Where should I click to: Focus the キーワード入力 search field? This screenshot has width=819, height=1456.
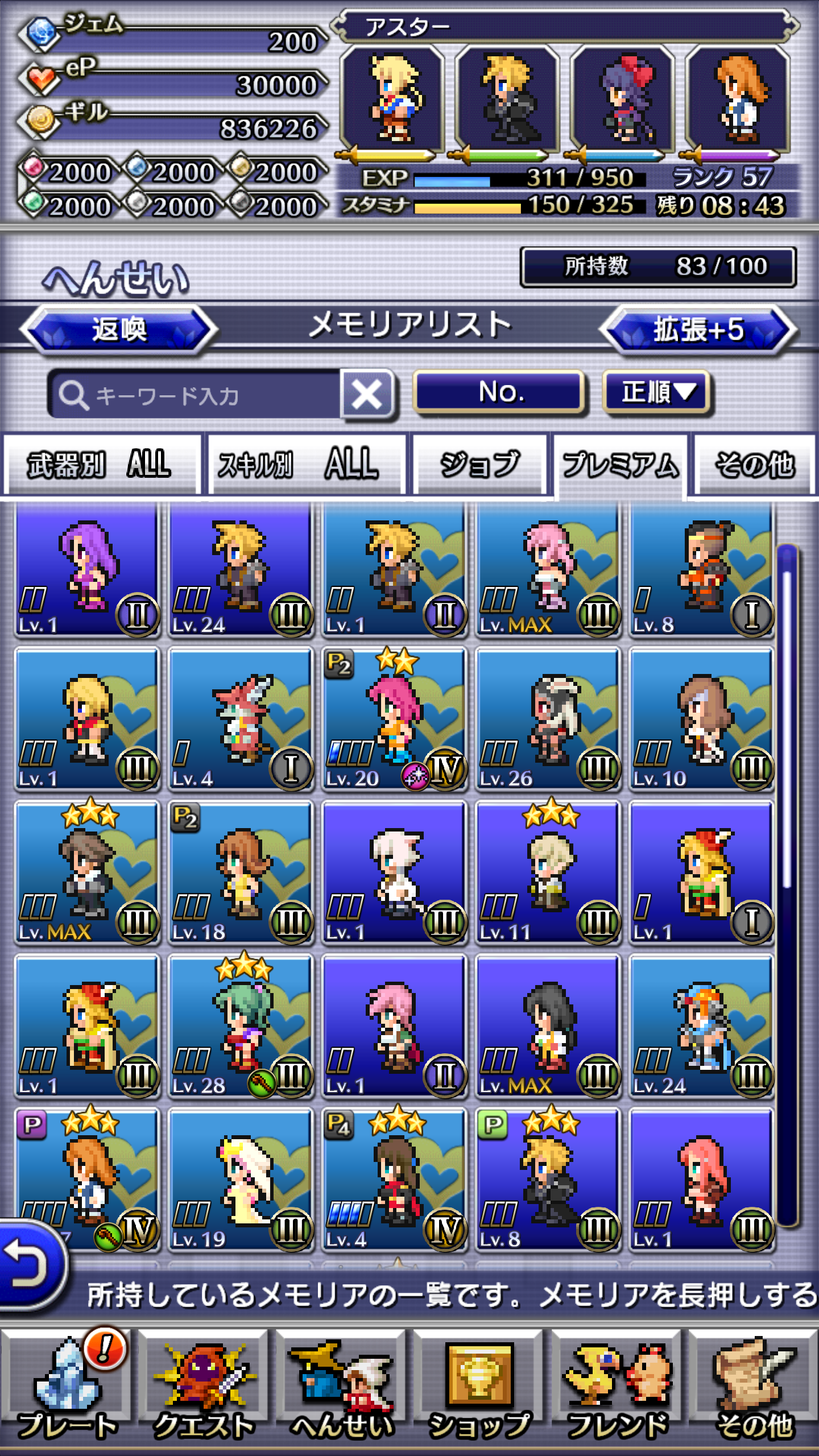tap(195, 394)
